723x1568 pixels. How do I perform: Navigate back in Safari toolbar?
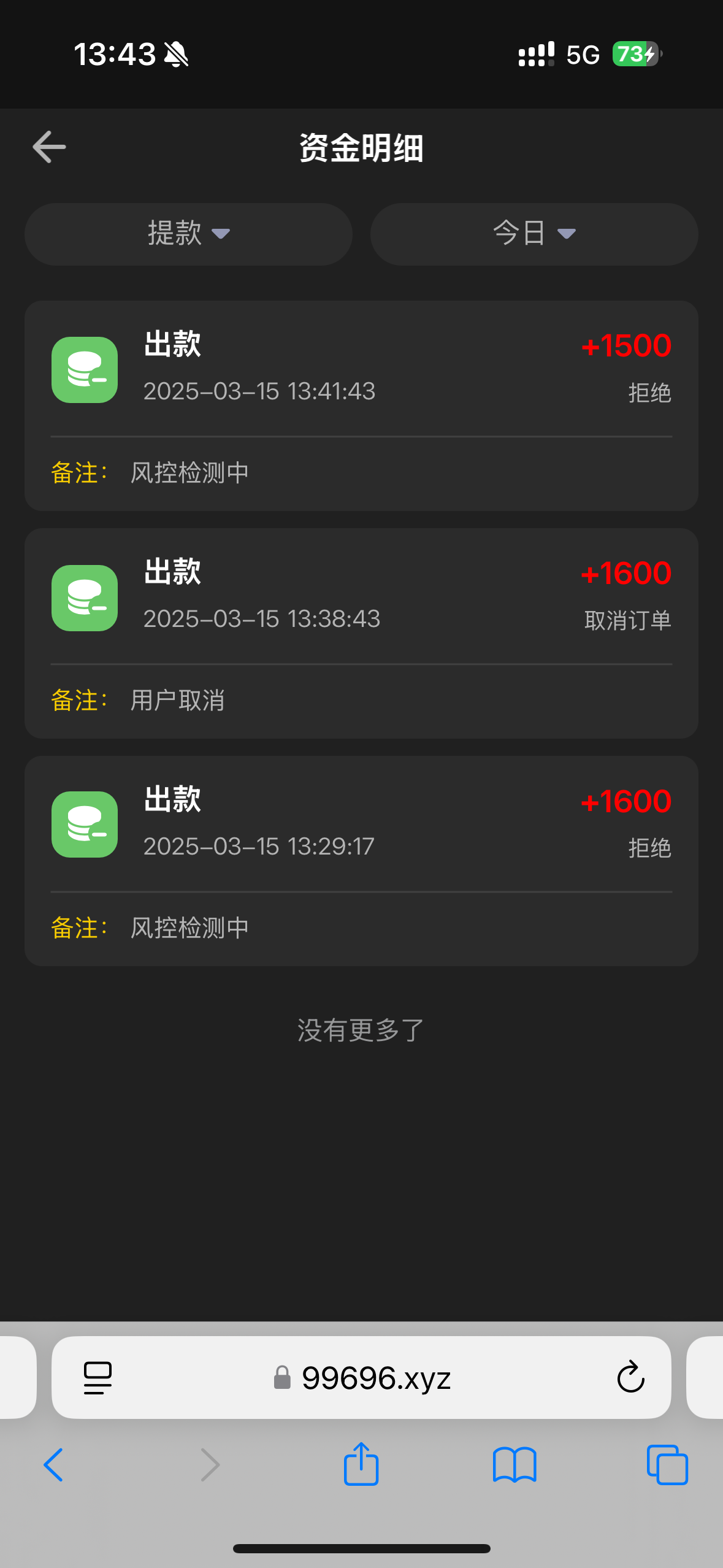pyautogui.click(x=53, y=1465)
